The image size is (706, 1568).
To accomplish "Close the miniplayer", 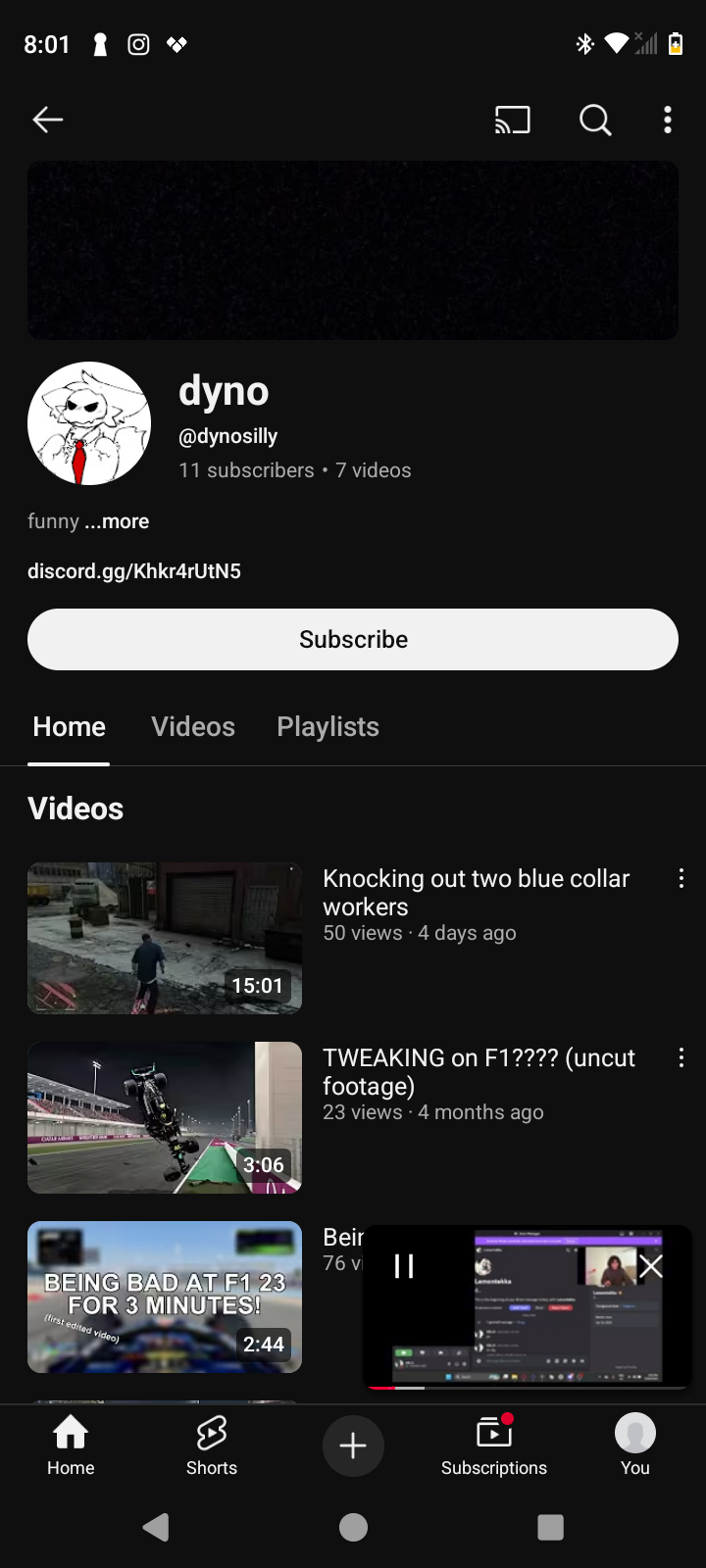I will click(x=651, y=1266).
